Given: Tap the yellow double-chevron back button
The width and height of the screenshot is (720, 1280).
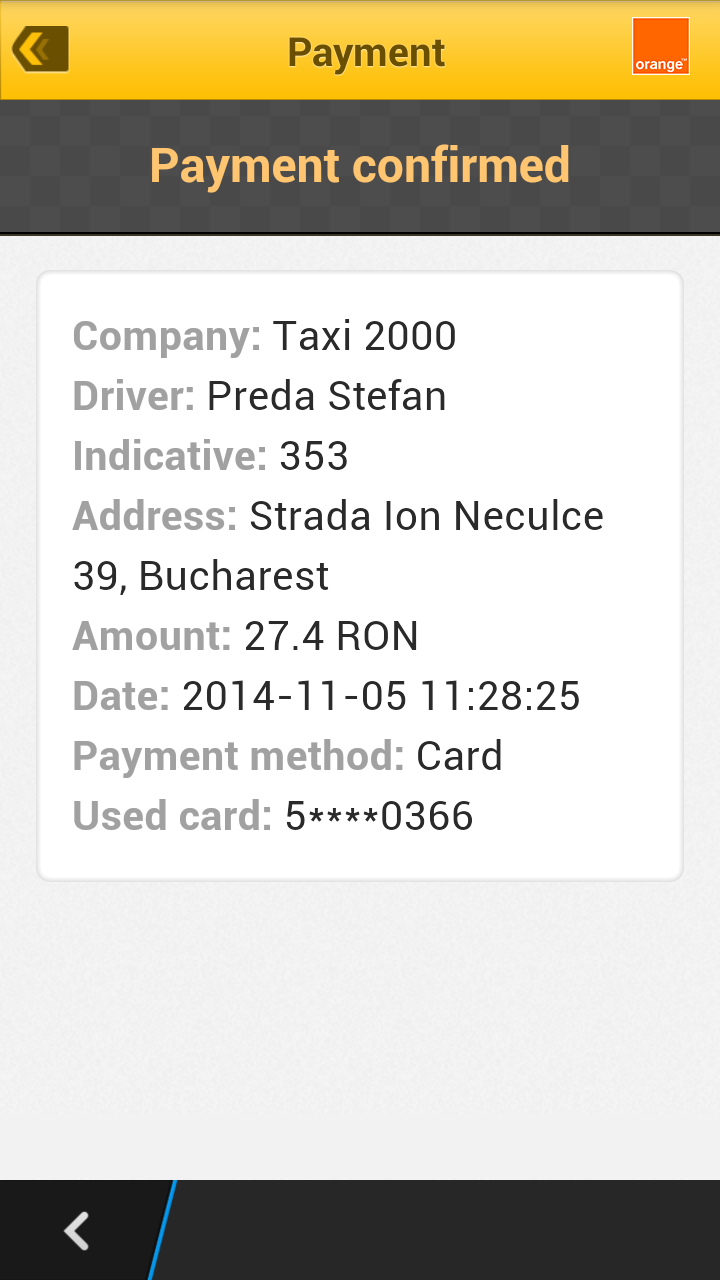Looking at the screenshot, I should (40, 49).
